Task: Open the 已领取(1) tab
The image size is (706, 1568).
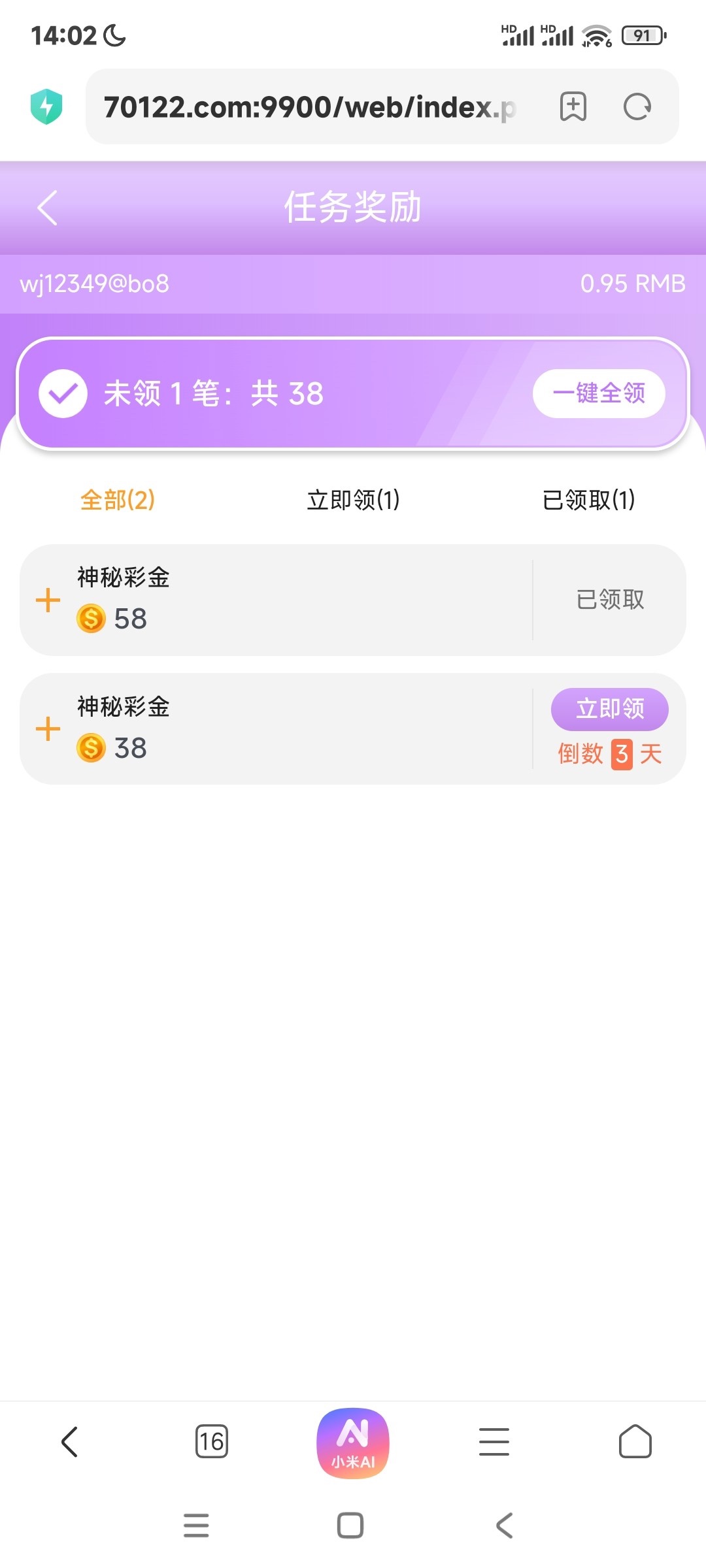Action: (588, 500)
